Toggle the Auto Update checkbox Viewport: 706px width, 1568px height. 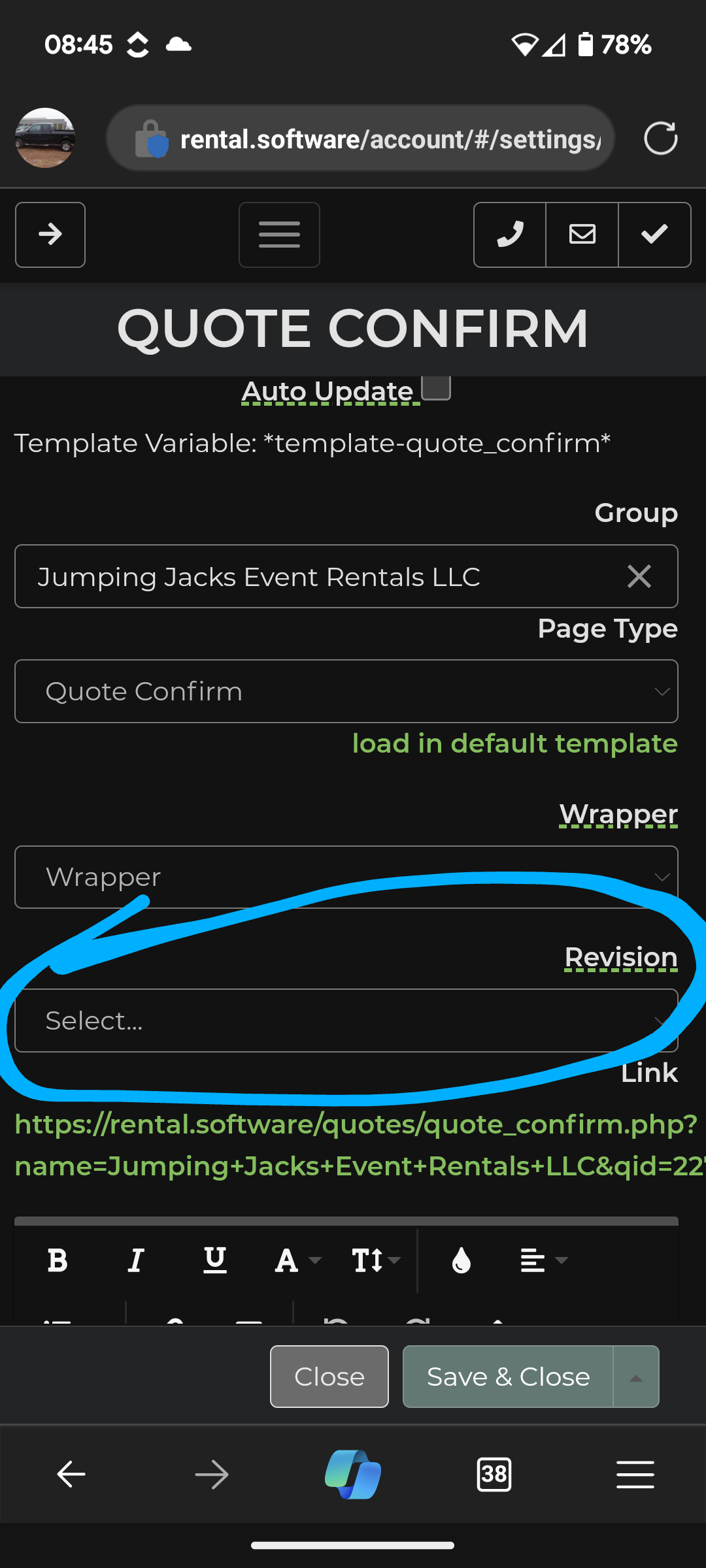436,387
